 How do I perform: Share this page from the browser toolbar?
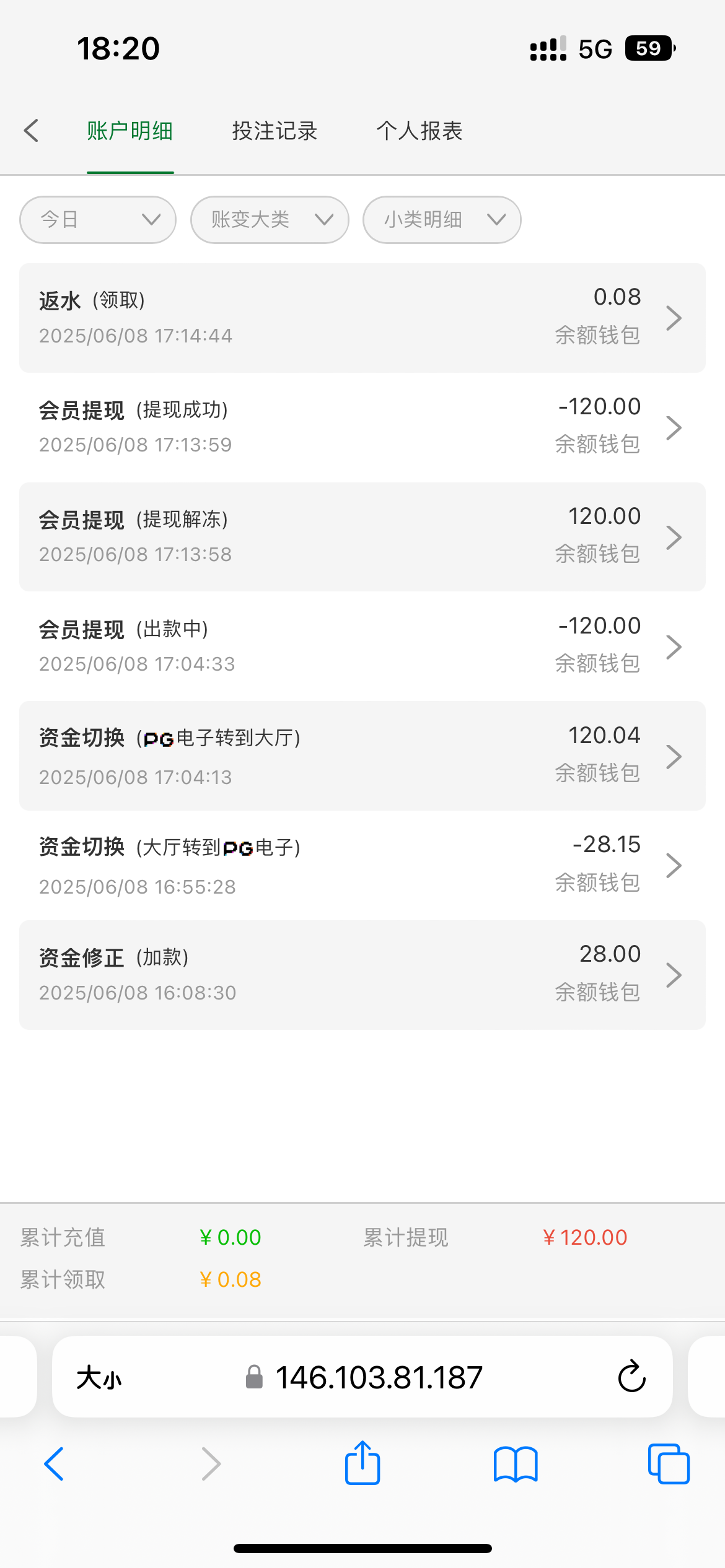(362, 1464)
